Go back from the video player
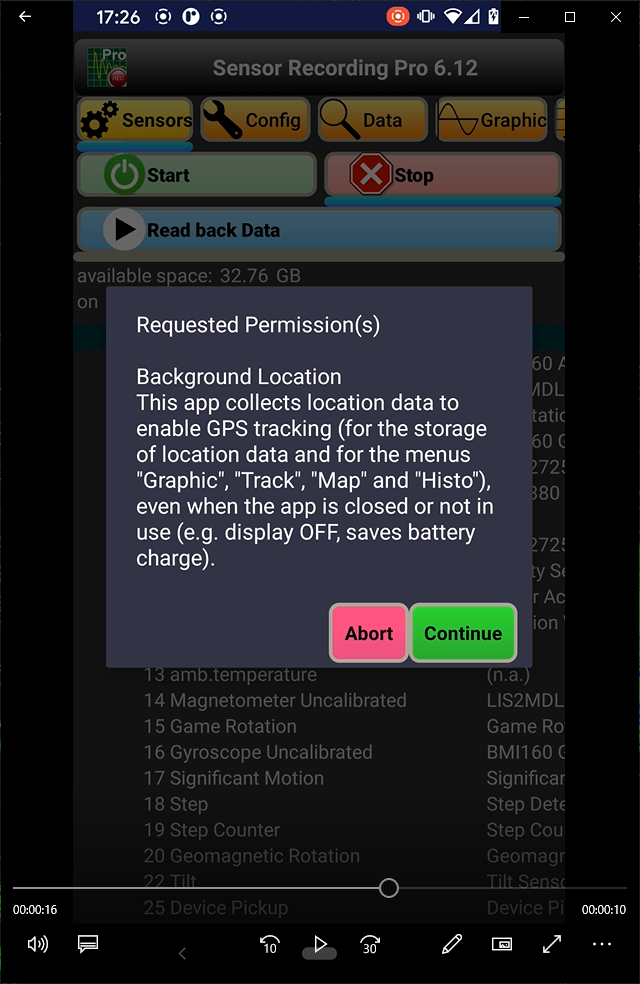Screen dimensions: 640x984 tap(25, 17)
